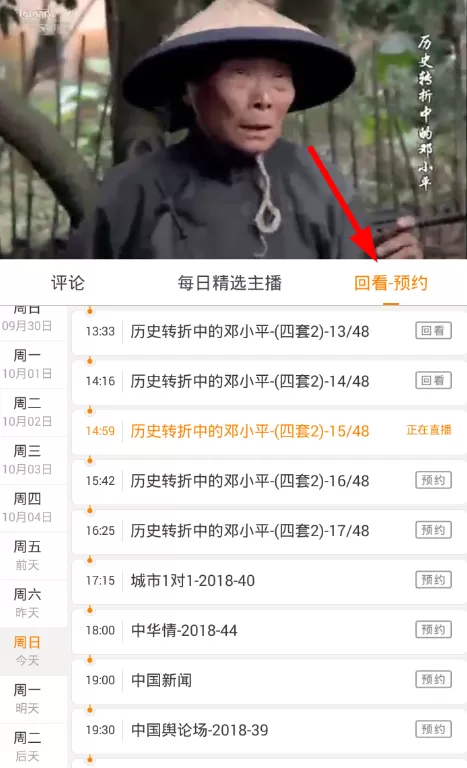The width and height of the screenshot is (467, 768).
Task: Switch to the 评论 tab
Action: click(68, 283)
